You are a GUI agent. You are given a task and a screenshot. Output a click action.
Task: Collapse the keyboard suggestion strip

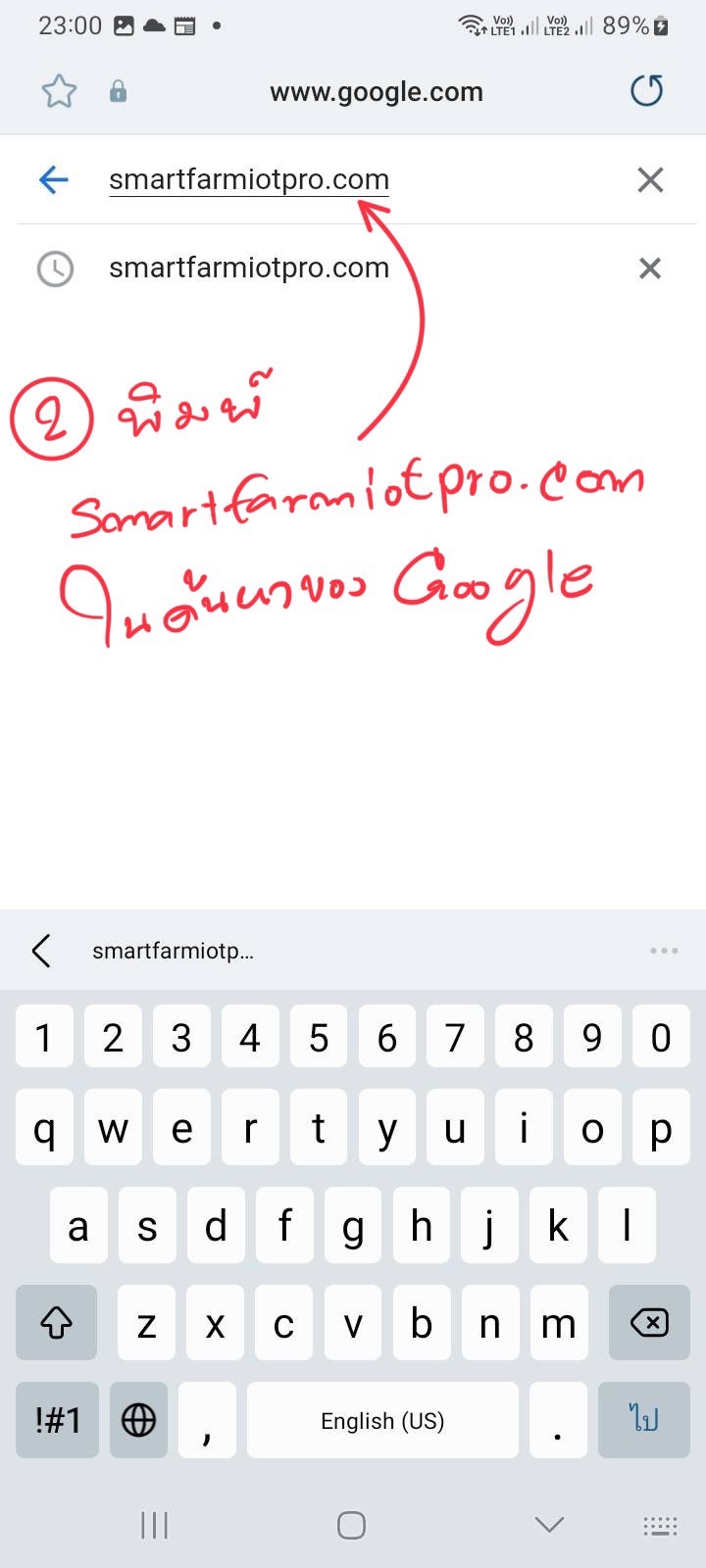(41, 951)
